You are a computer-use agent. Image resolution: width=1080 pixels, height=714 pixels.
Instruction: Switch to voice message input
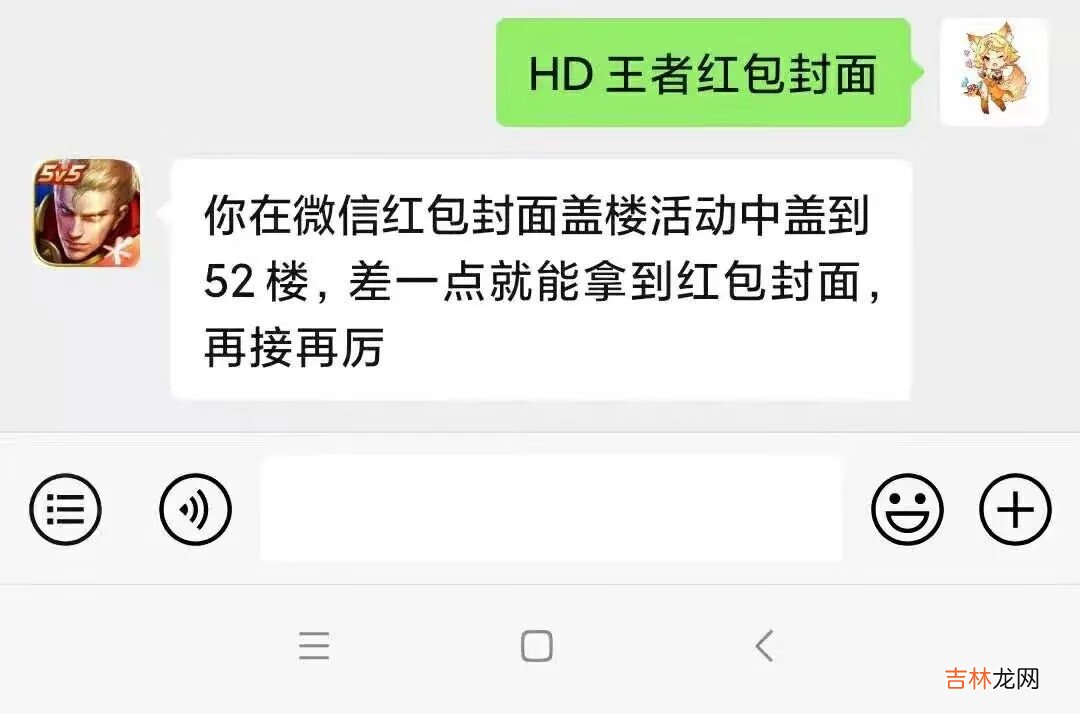(195, 510)
